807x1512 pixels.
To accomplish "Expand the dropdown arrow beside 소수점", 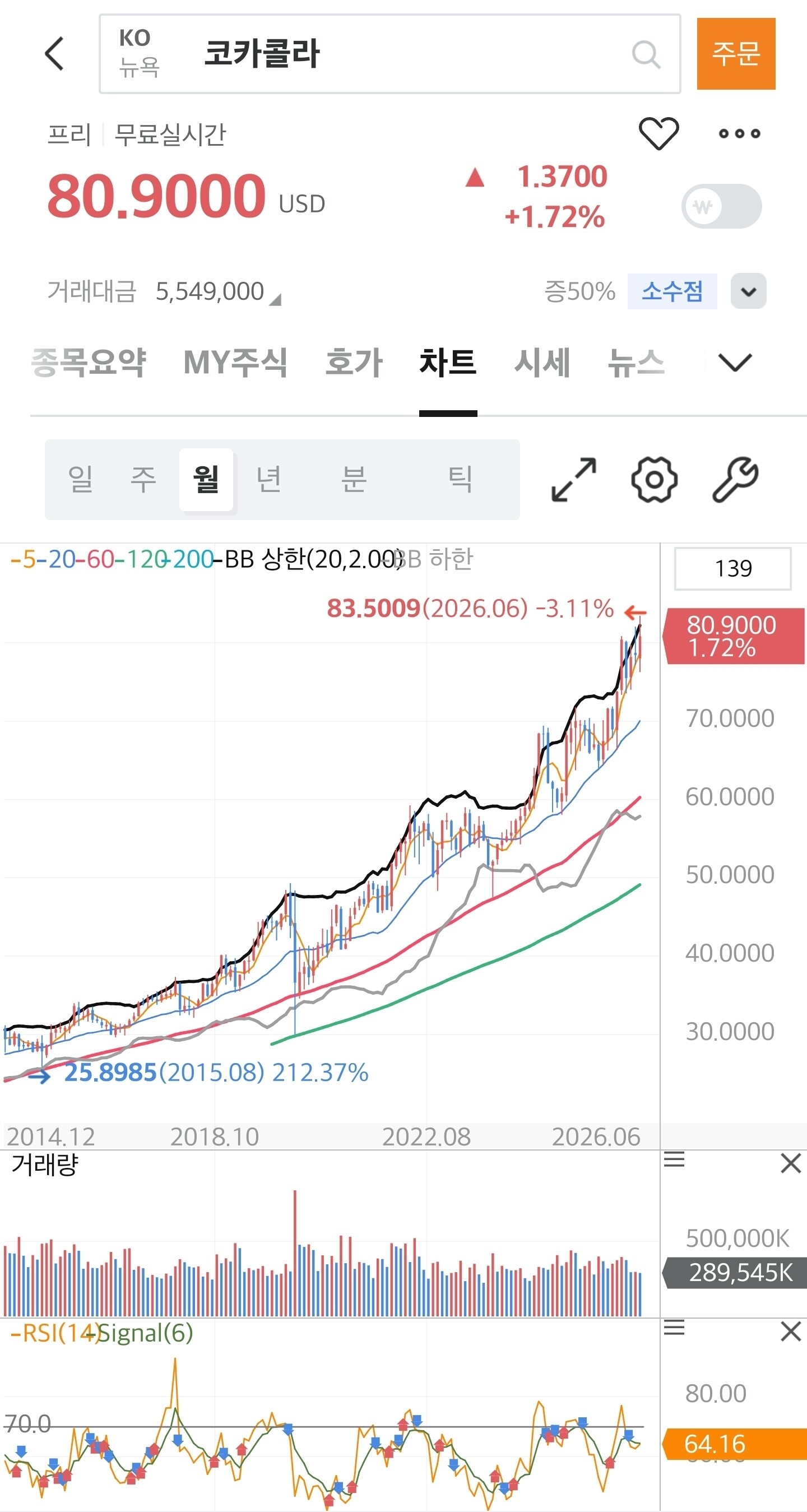I will (748, 290).
